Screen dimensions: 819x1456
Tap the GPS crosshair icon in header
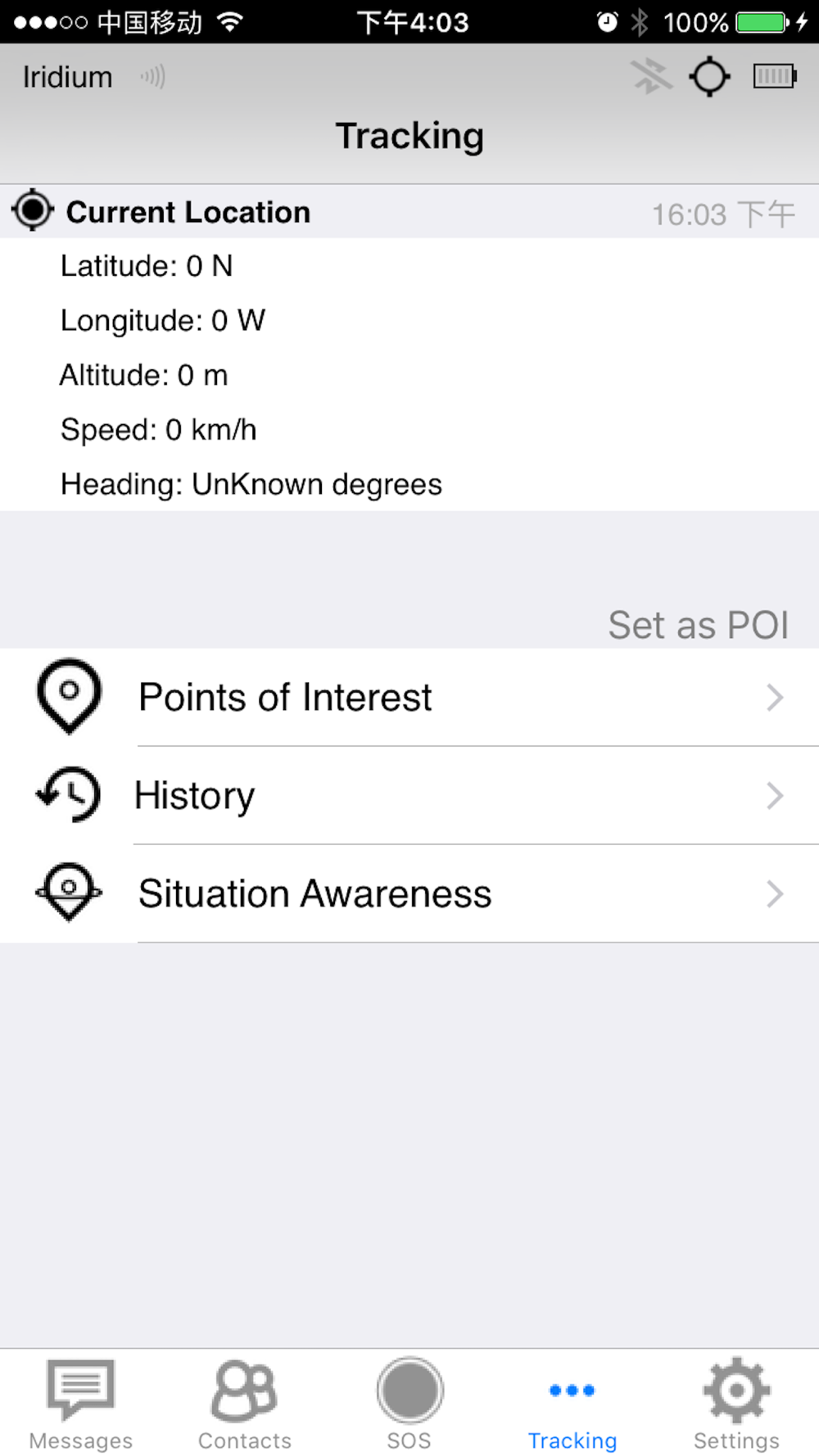(709, 77)
